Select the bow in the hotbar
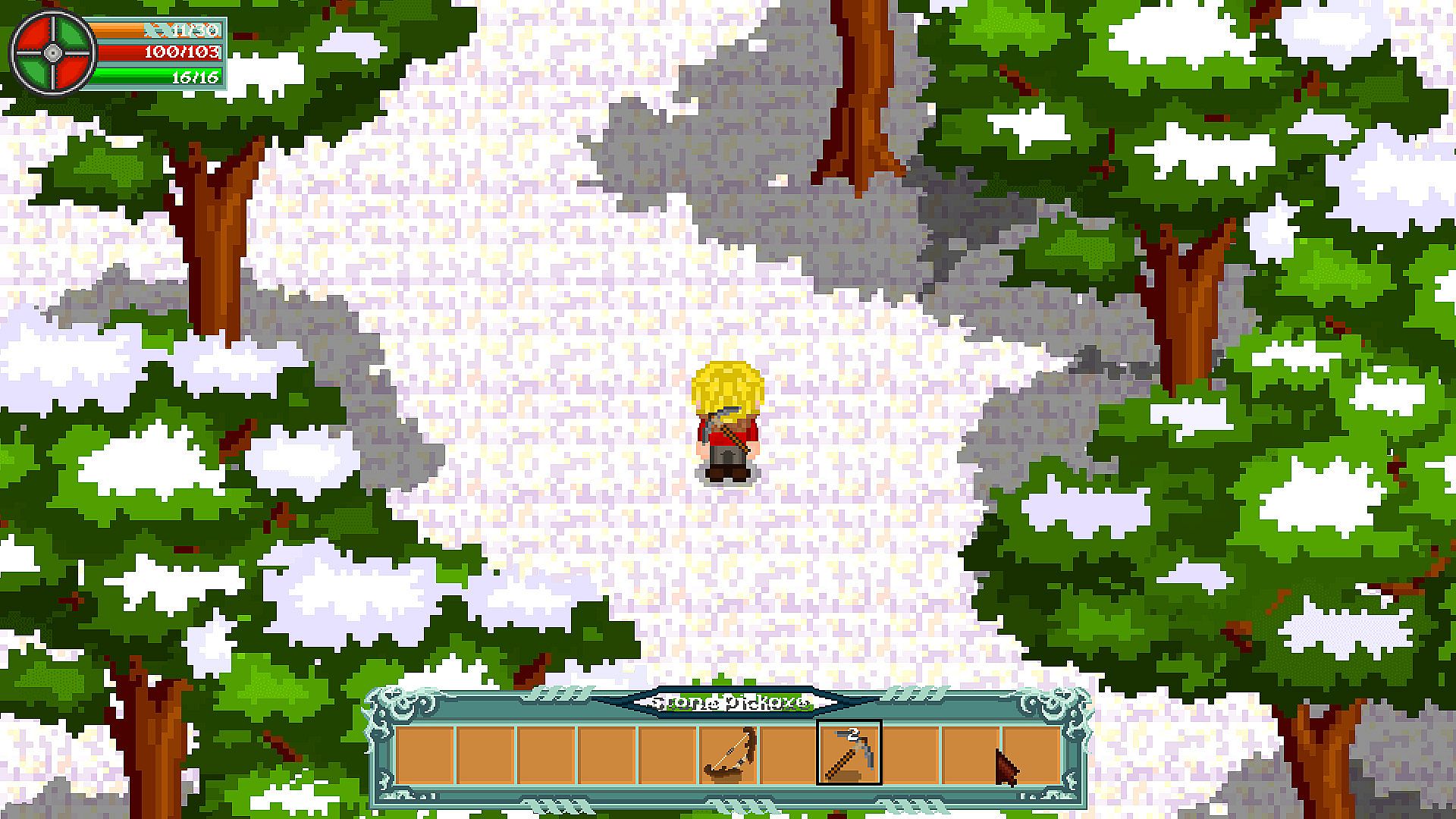Viewport: 1456px width, 819px height. point(729,753)
